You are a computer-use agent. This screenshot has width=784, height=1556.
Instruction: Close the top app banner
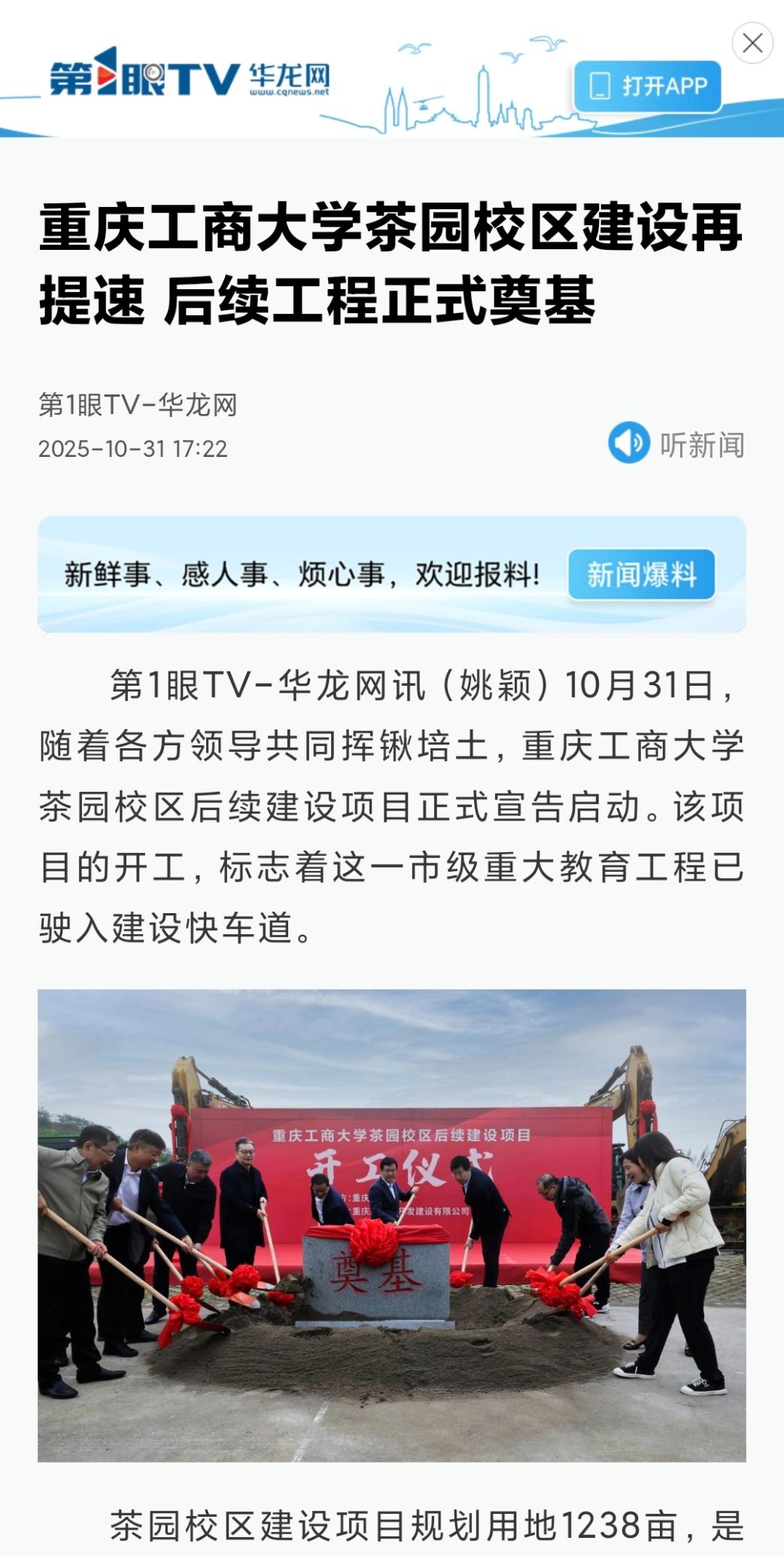pyautogui.click(x=752, y=43)
